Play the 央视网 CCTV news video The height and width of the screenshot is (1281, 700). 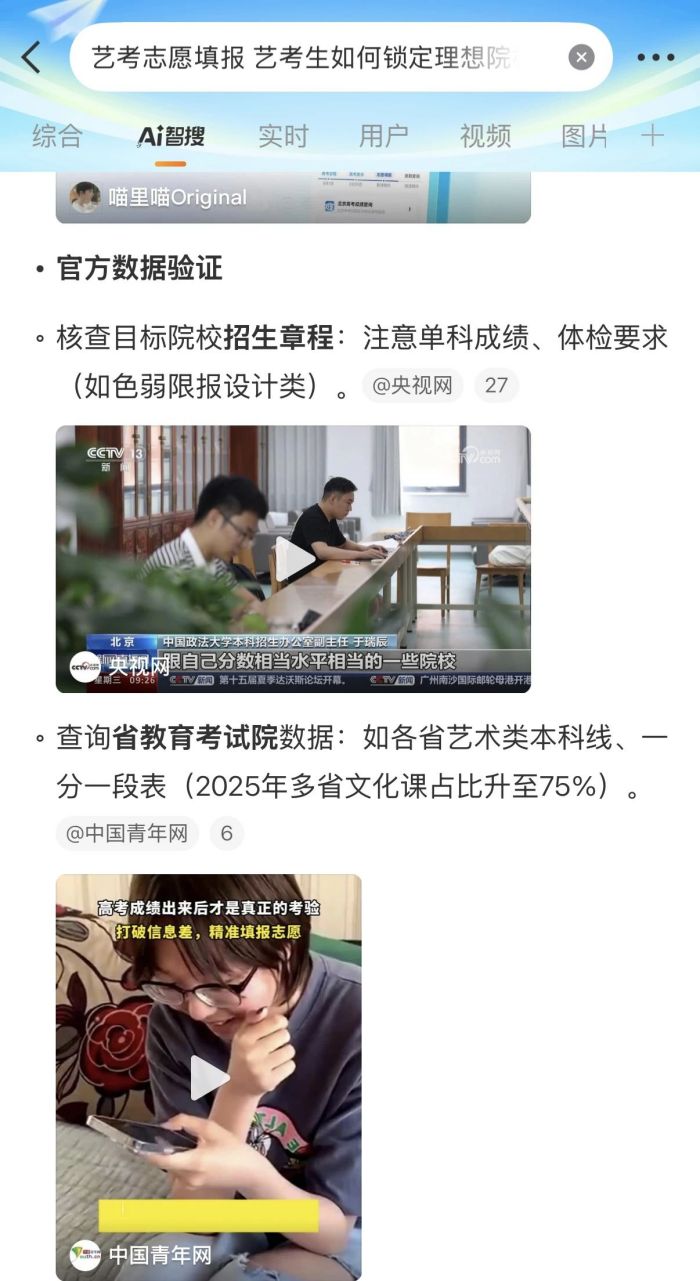(x=294, y=558)
